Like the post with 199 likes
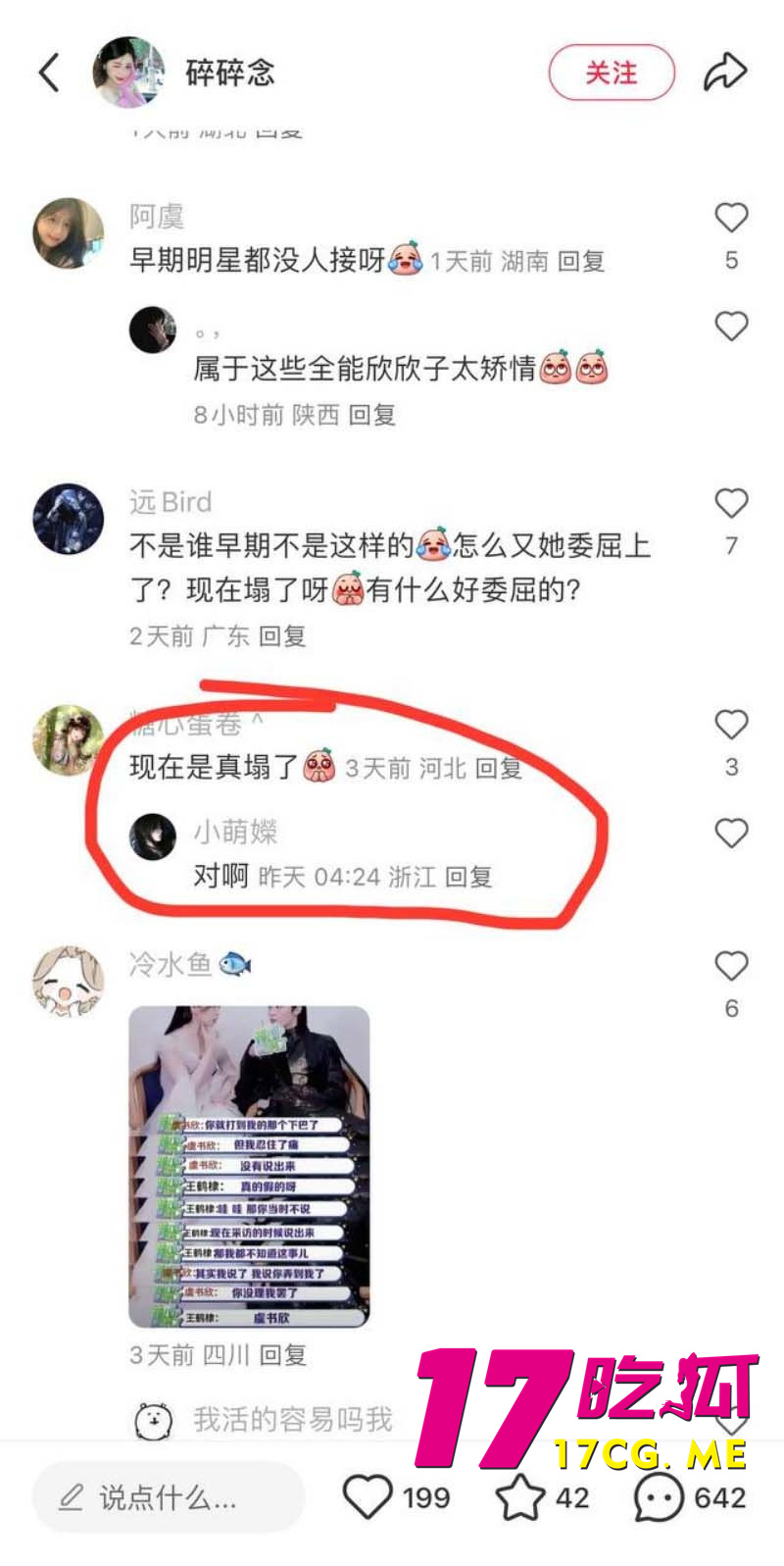 click(x=367, y=1497)
